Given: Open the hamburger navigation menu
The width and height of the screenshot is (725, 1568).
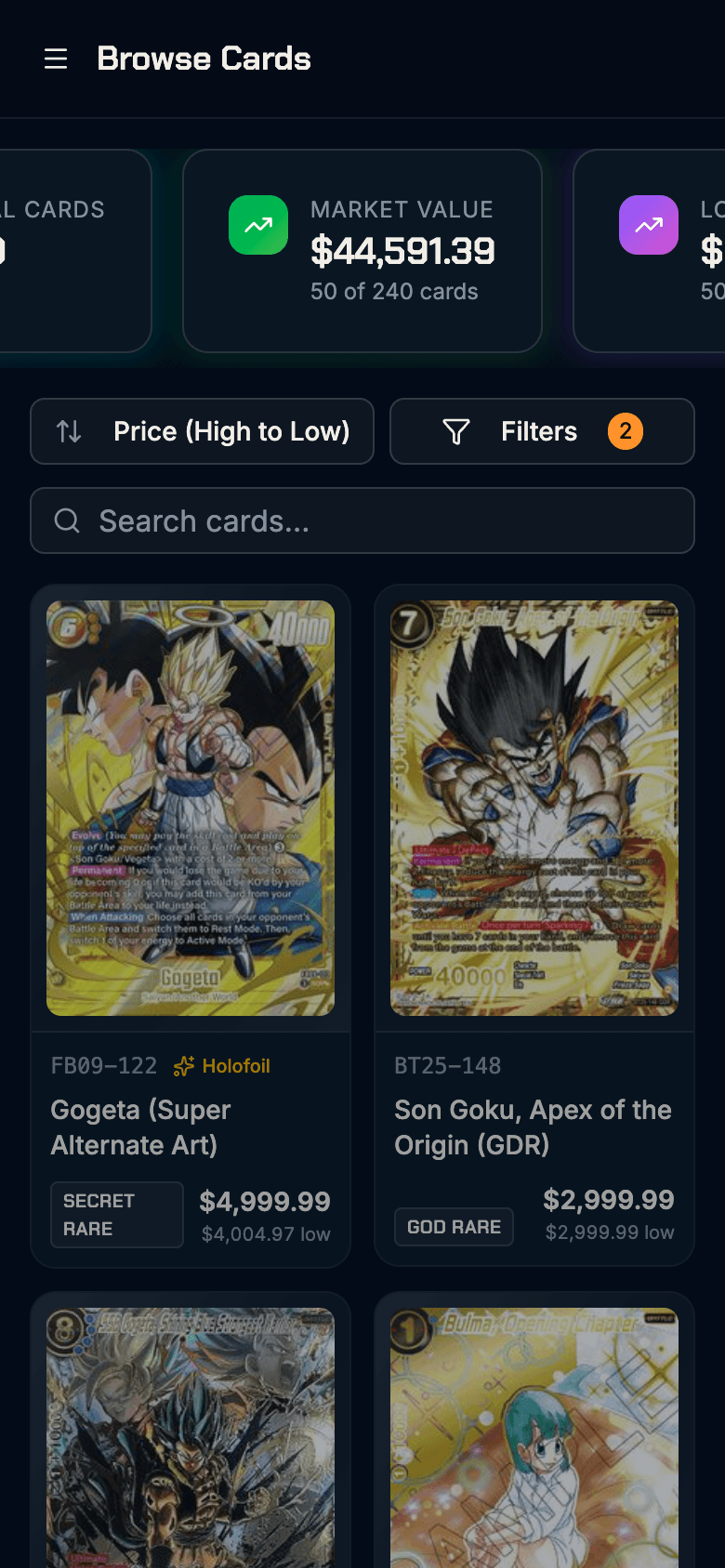Looking at the screenshot, I should tap(56, 59).
